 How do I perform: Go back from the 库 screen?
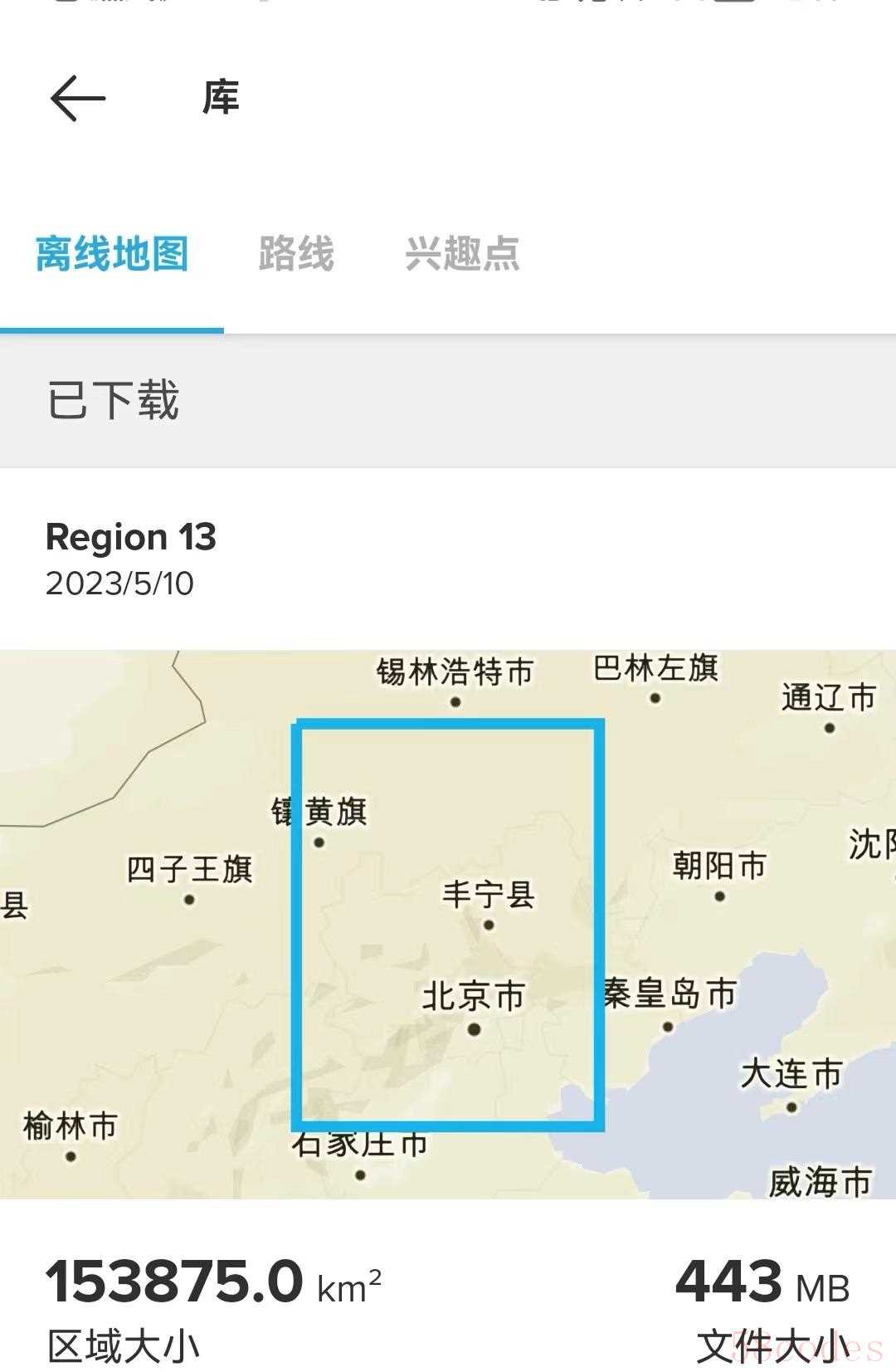tap(78, 98)
